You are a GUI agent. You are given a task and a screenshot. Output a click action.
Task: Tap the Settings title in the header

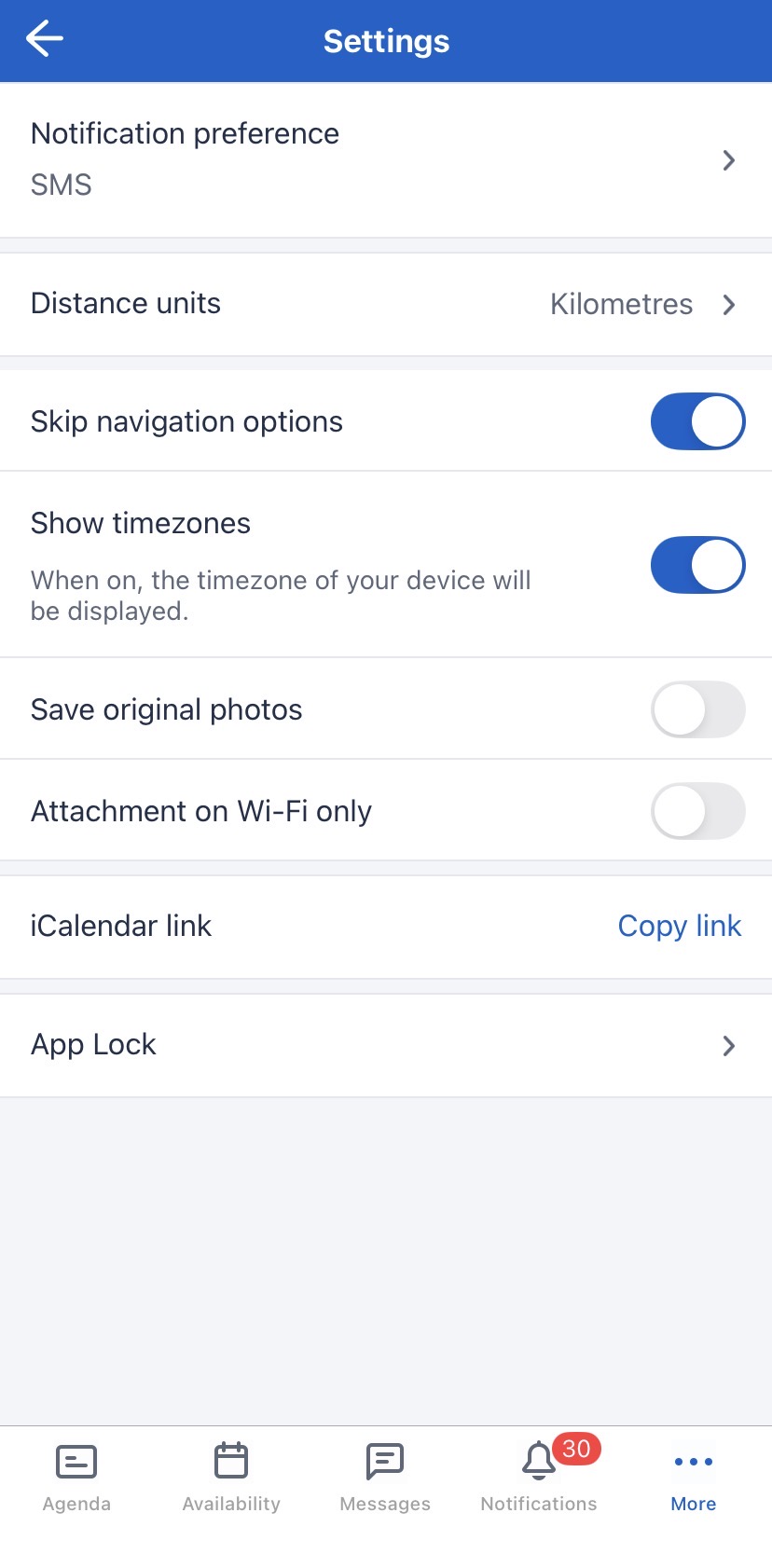(x=386, y=41)
